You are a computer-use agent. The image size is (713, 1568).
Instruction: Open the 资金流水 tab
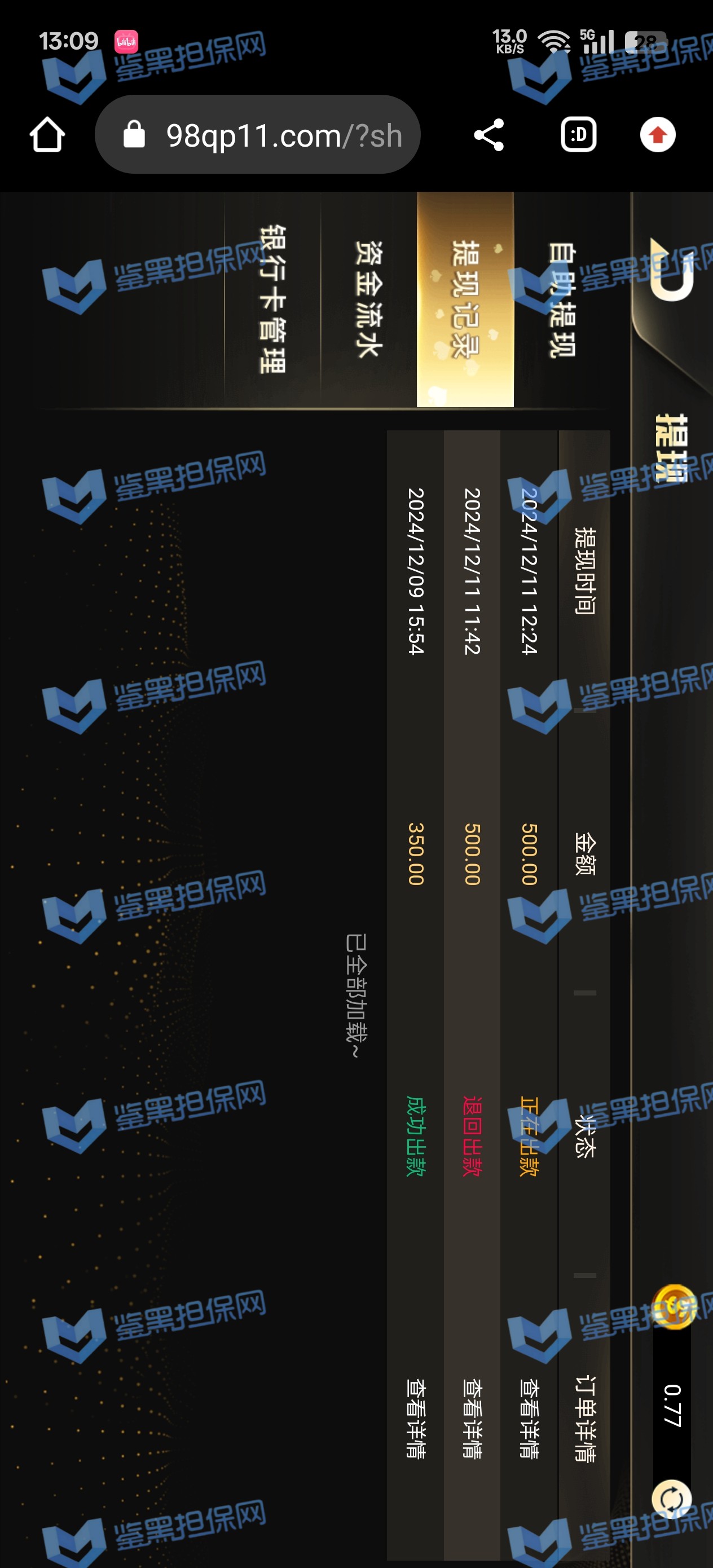click(368, 299)
